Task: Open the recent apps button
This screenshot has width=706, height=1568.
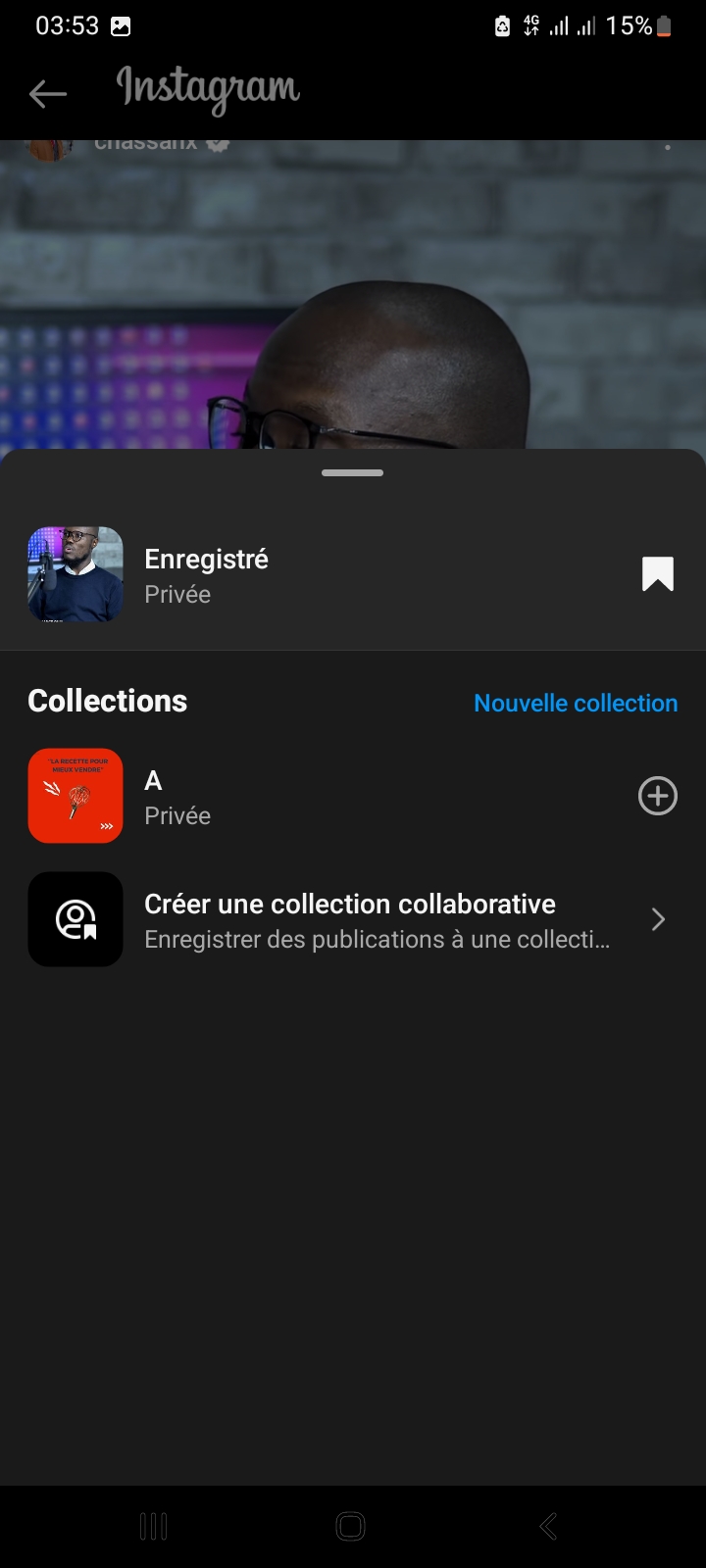Action: [x=154, y=1526]
